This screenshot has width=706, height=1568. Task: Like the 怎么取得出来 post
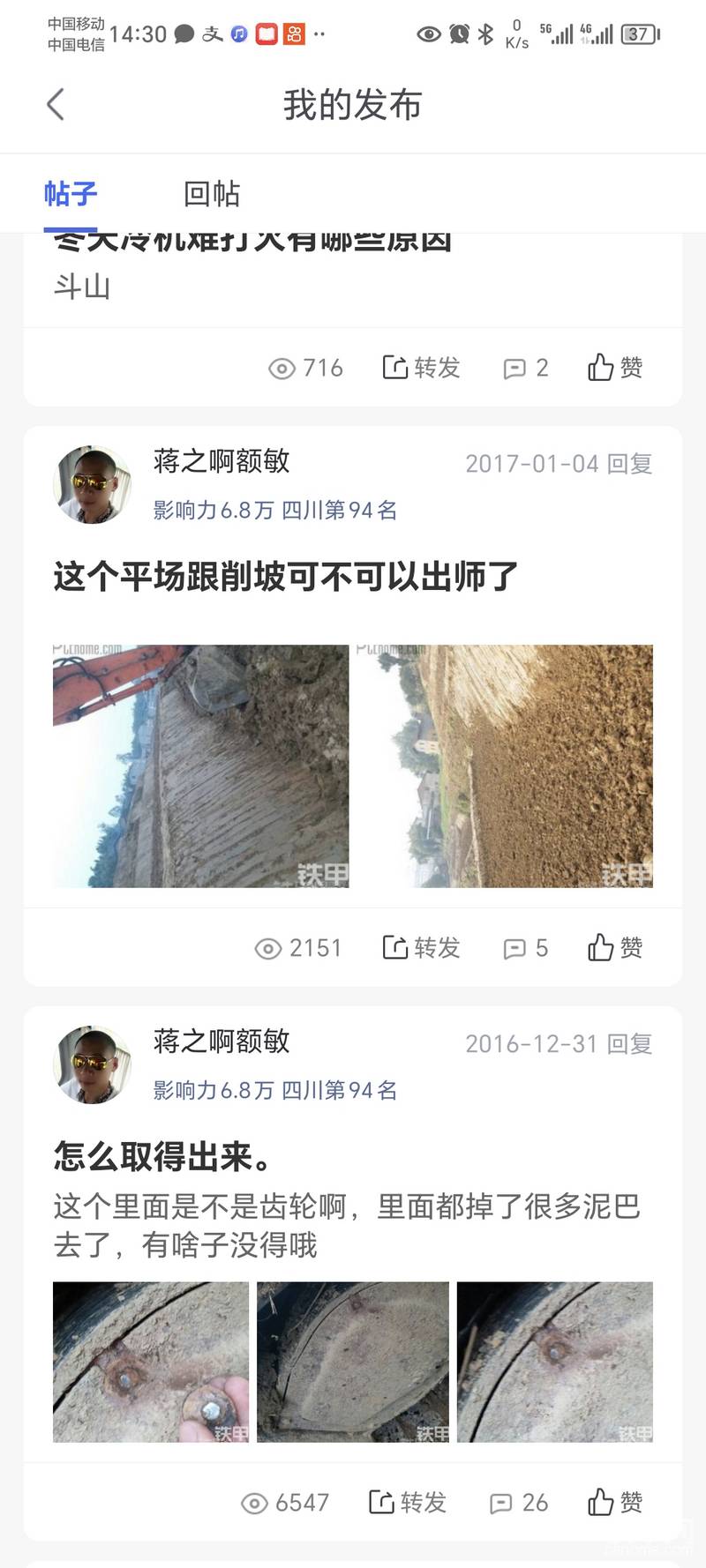pyautogui.click(x=615, y=1502)
